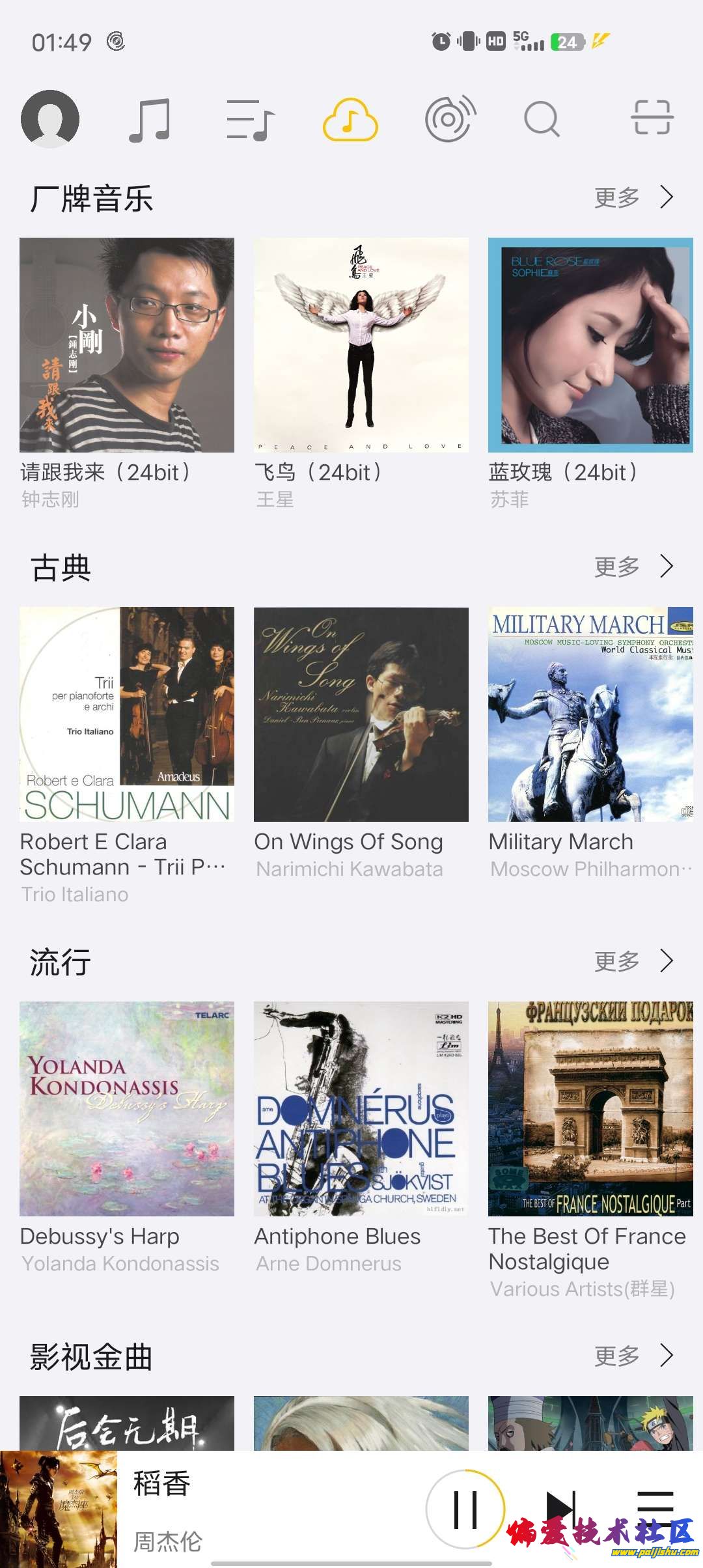703x1568 pixels.
Task: Show more 影视金曲 albums
Action: coord(633,1356)
